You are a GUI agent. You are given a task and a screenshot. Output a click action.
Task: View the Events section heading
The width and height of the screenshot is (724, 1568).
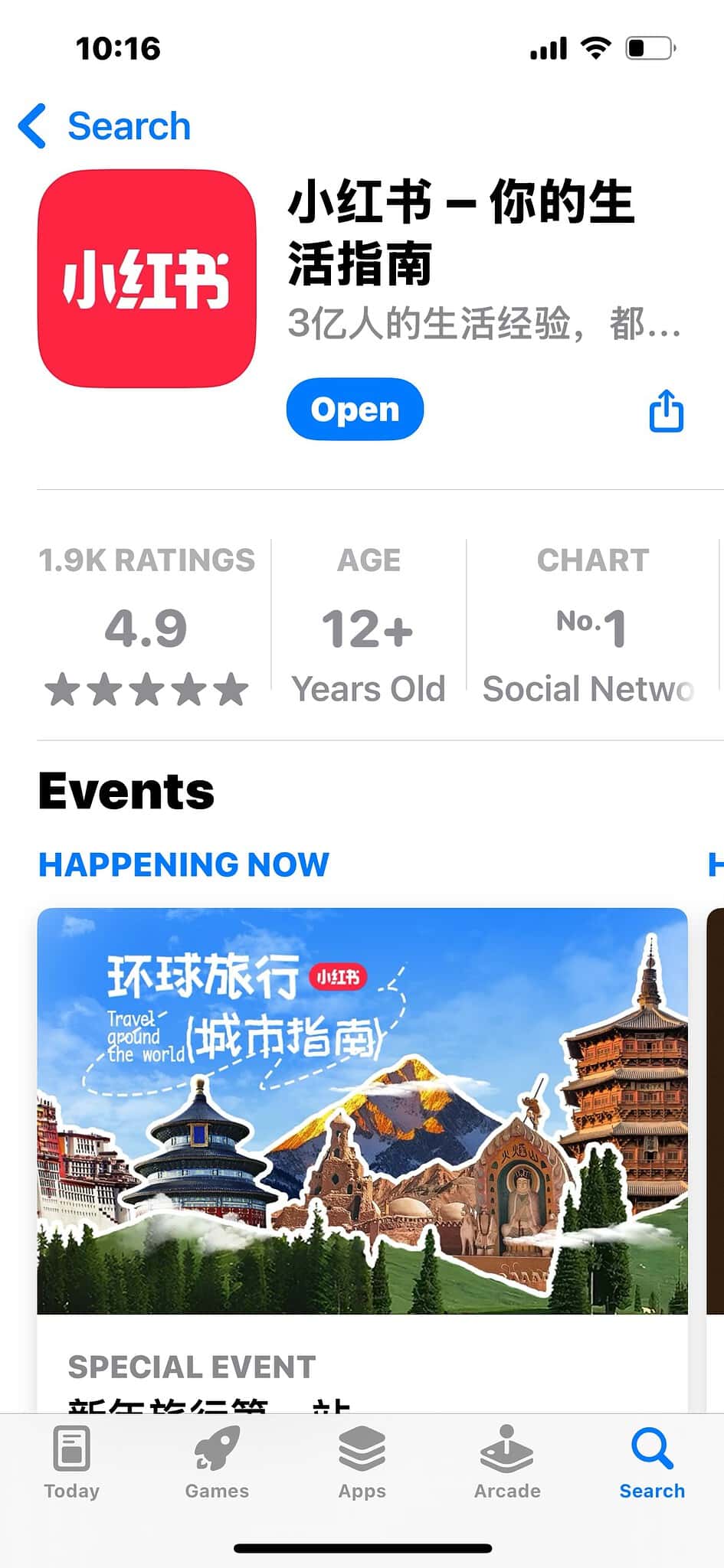126,791
